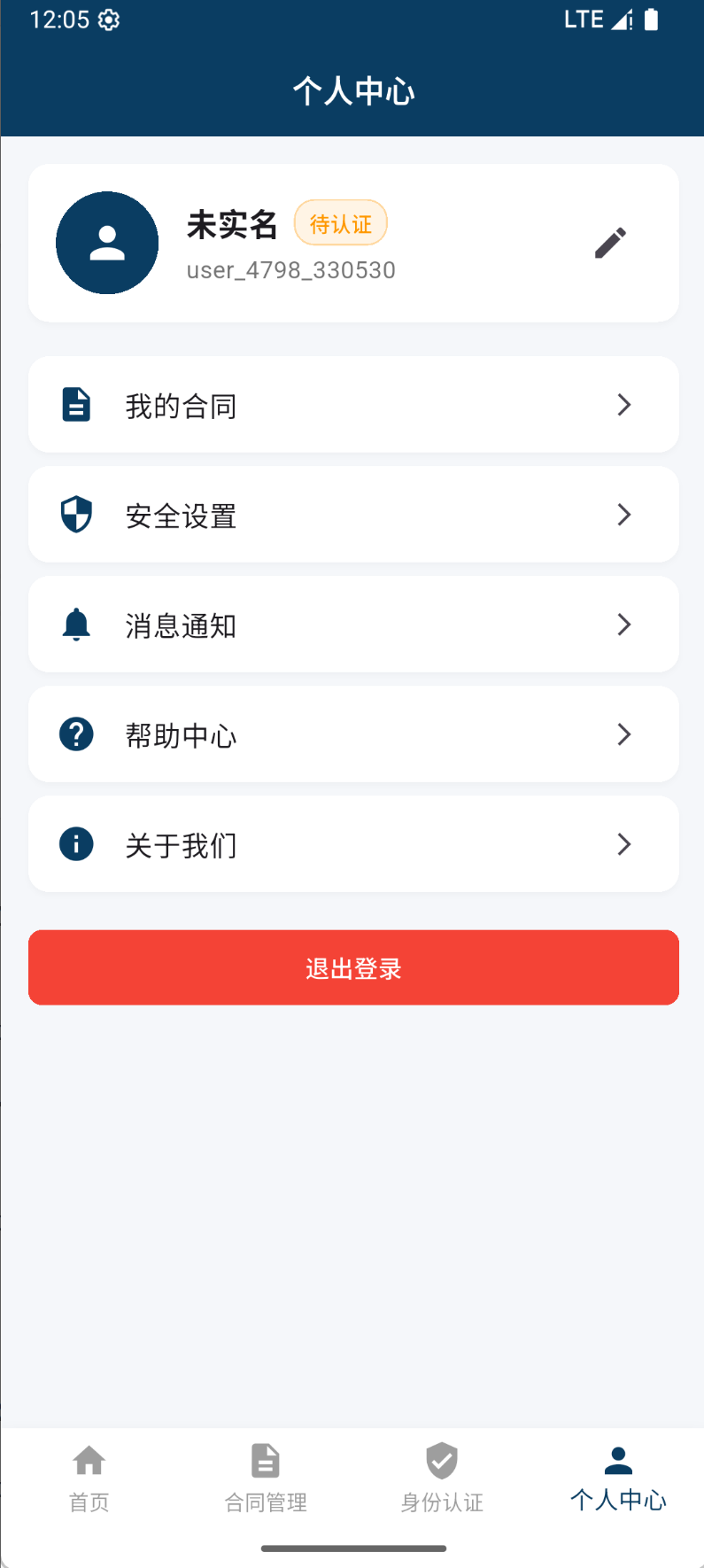Tap the info icon beside 关于我们

click(x=76, y=844)
